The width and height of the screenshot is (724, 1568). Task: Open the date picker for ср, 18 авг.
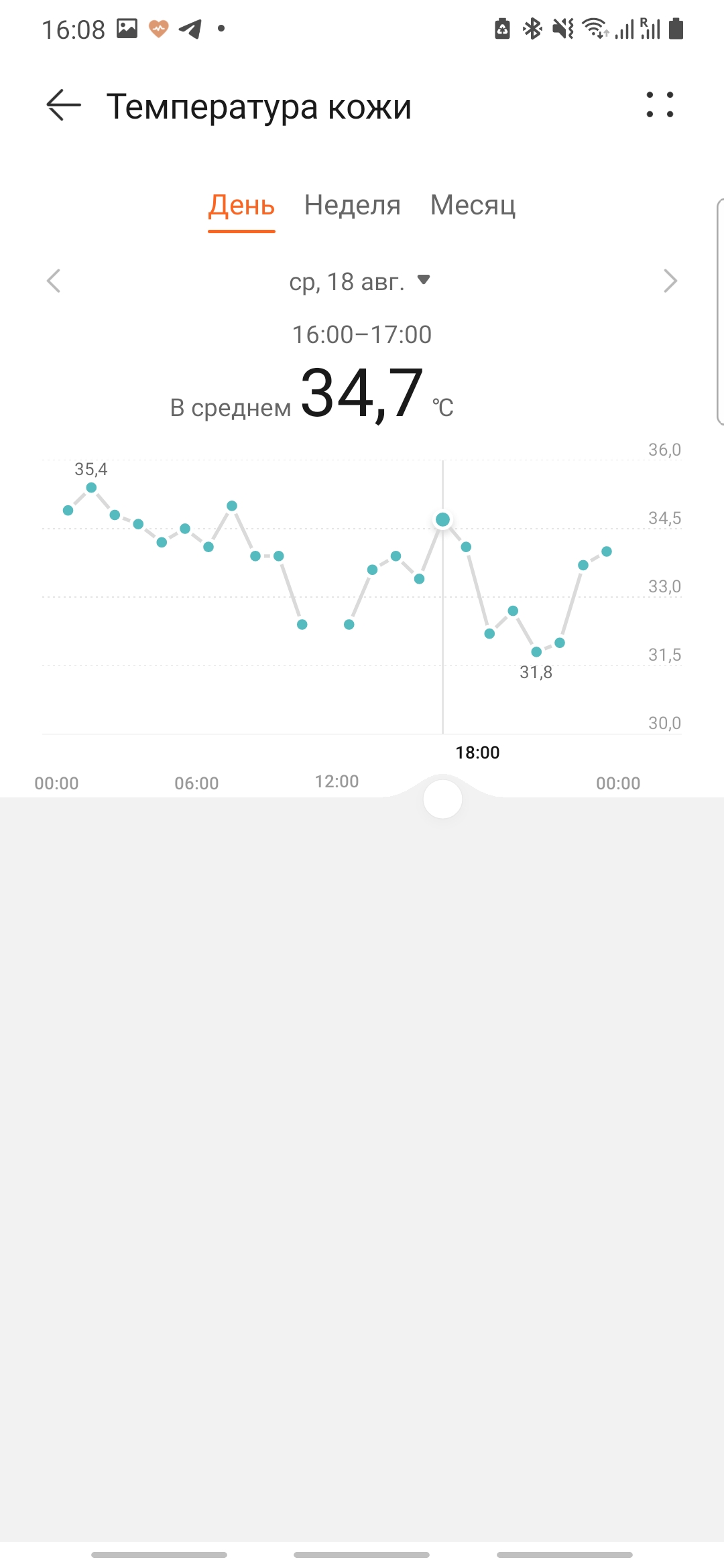coord(359,281)
